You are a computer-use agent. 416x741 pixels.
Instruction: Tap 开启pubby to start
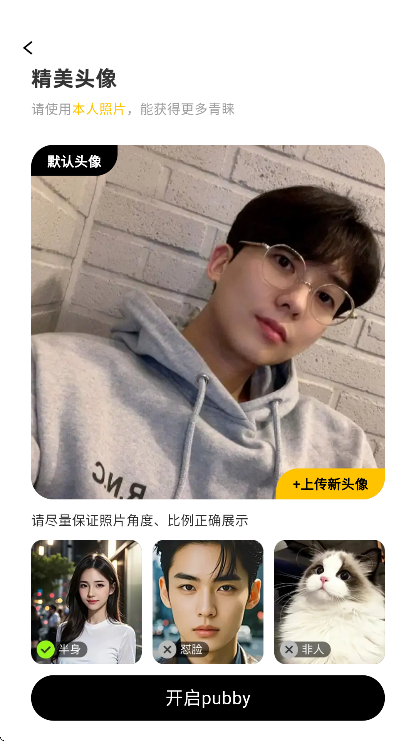(208, 698)
